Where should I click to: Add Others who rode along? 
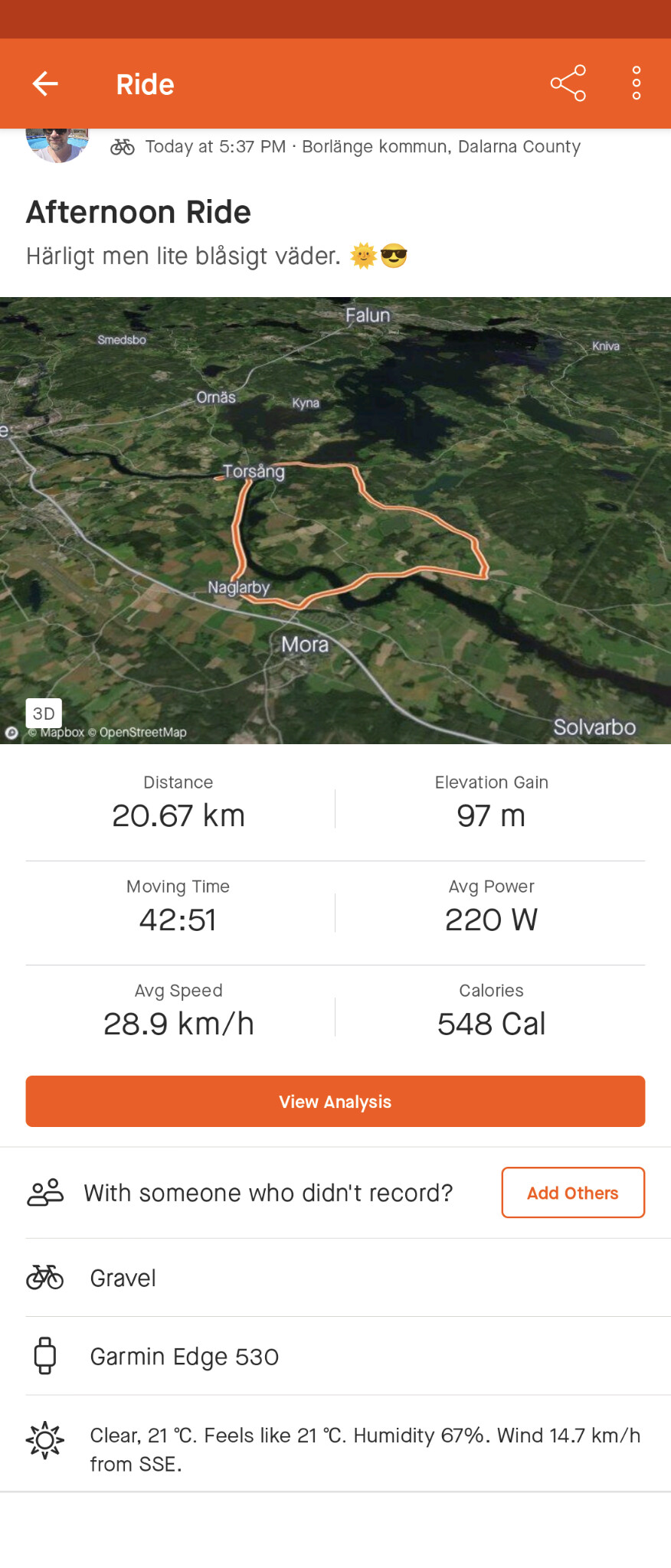point(572,1192)
